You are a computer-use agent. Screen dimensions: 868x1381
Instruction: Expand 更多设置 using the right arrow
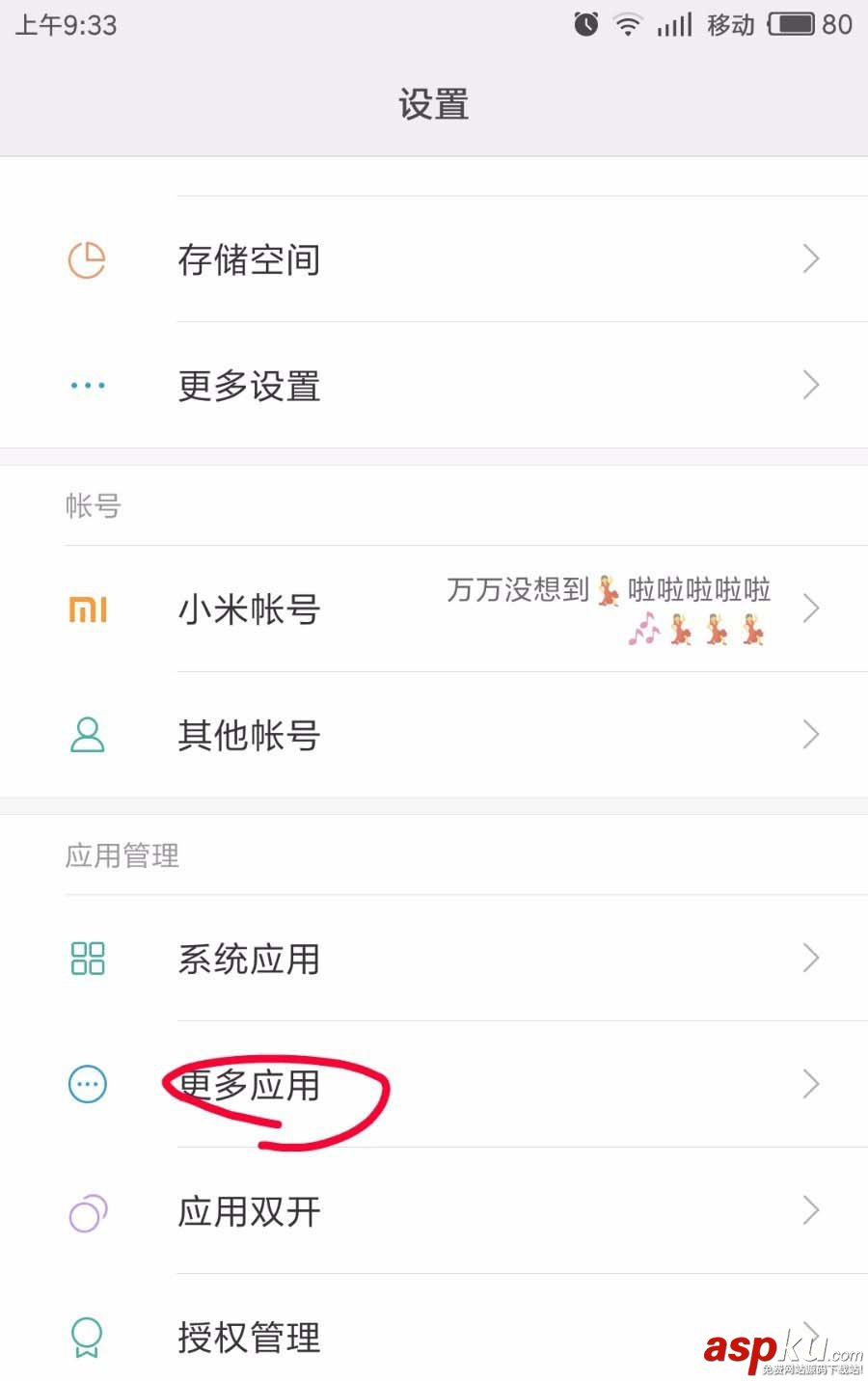pos(811,385)
